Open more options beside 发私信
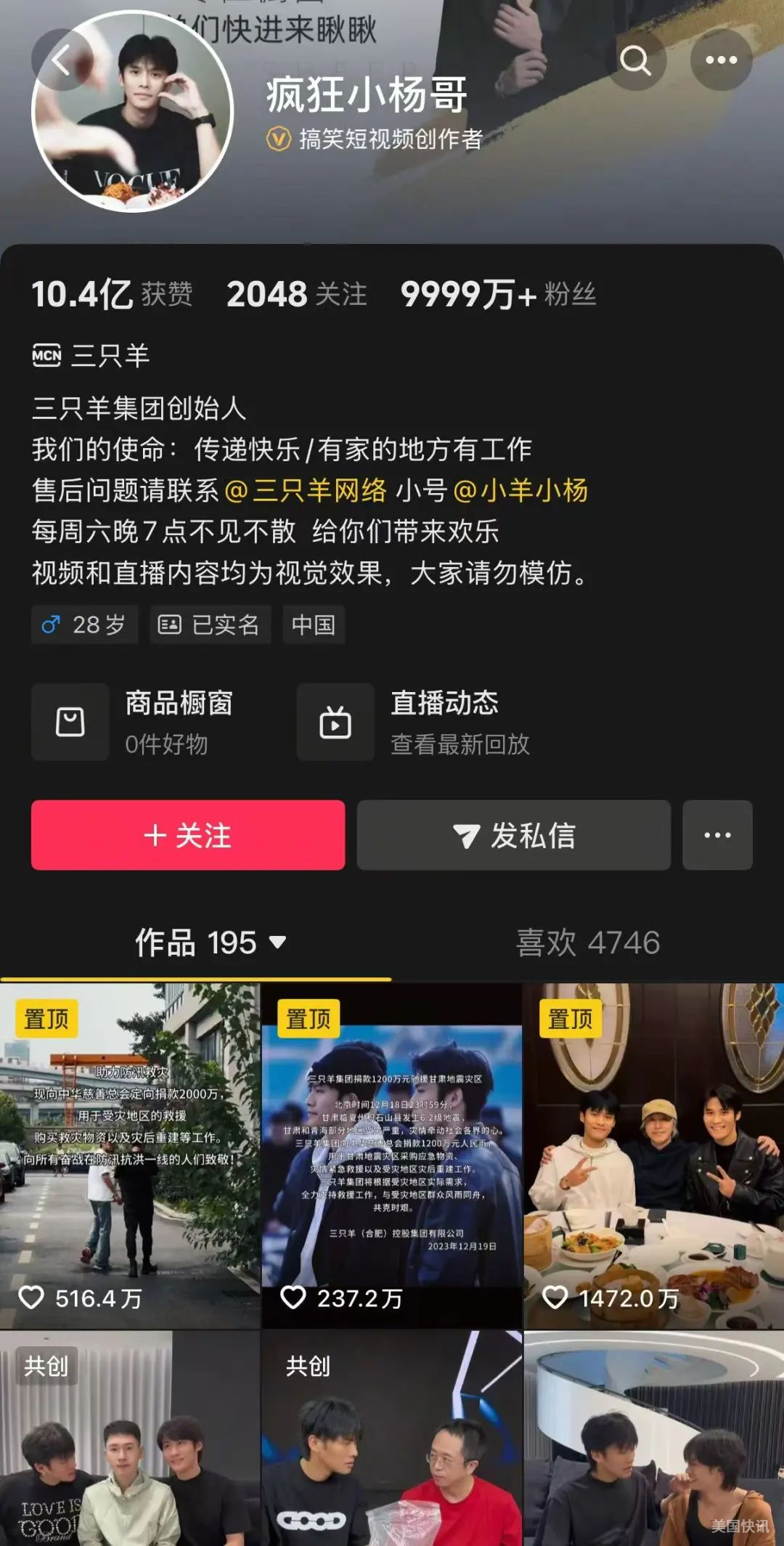Viewport: 784px width, 1546px height. [717, 835]
